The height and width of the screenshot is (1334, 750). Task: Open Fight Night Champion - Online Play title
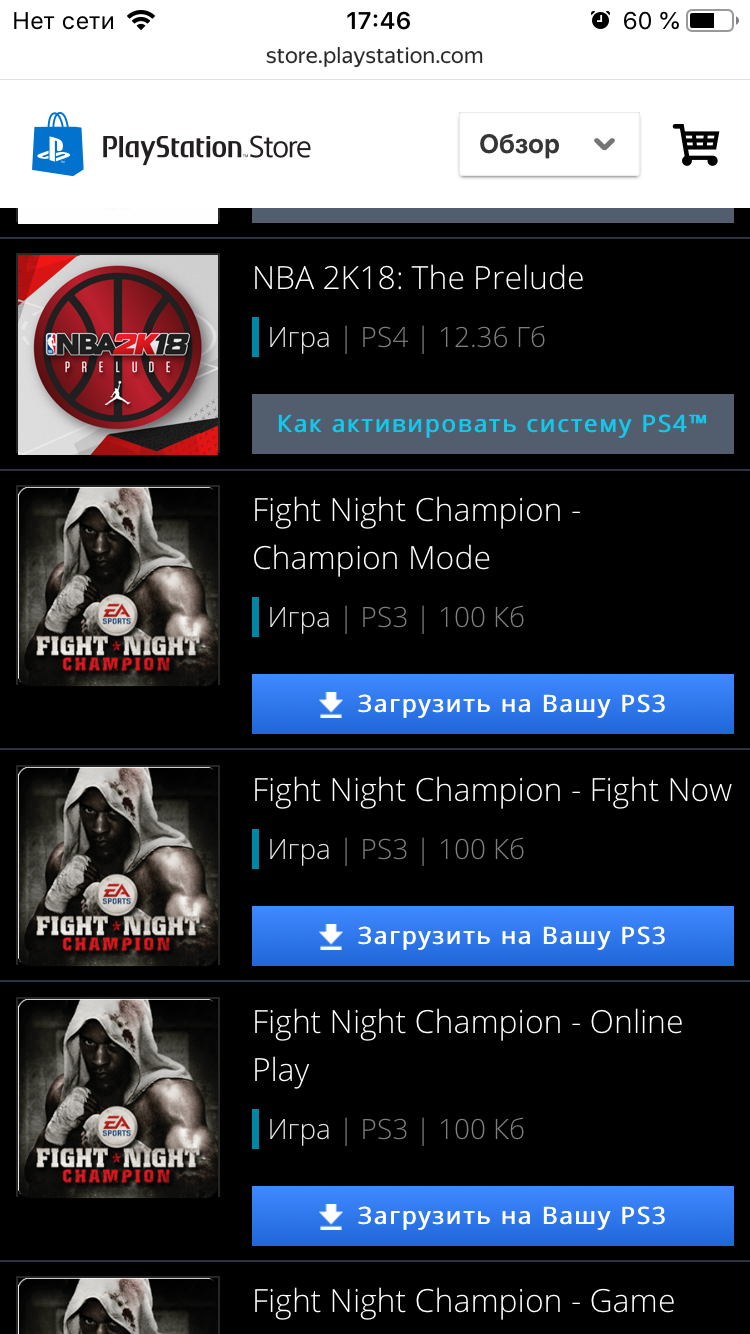click(x=468, y=1046)
